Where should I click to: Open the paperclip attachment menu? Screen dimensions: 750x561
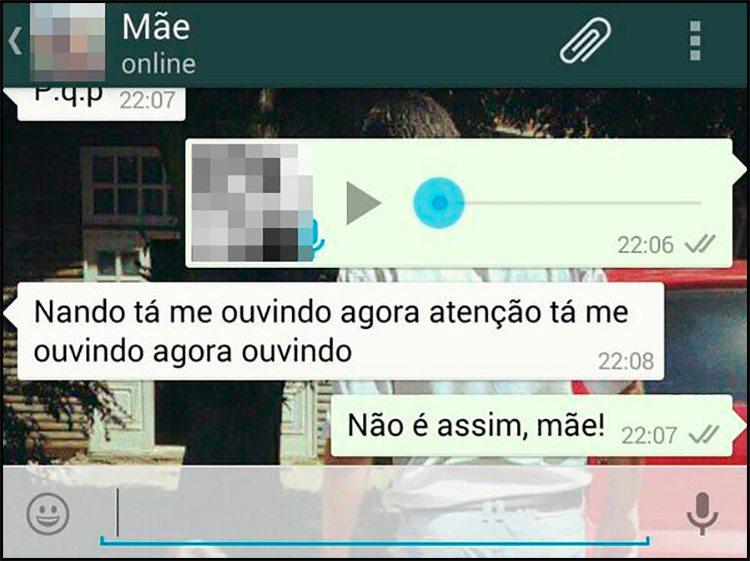pyautogui.click(x=585, y=42)
